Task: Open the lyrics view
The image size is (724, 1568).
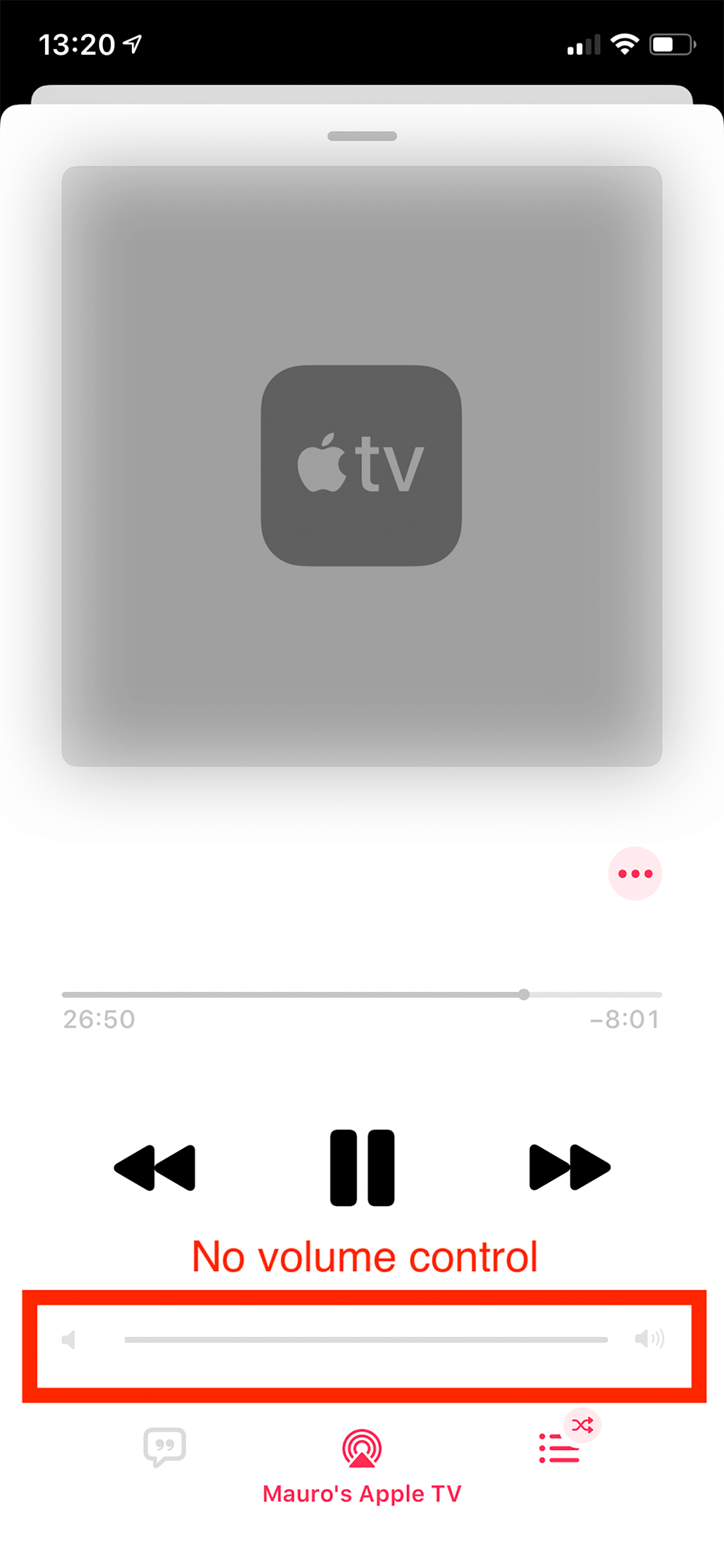Action: tap(164, 1447)
